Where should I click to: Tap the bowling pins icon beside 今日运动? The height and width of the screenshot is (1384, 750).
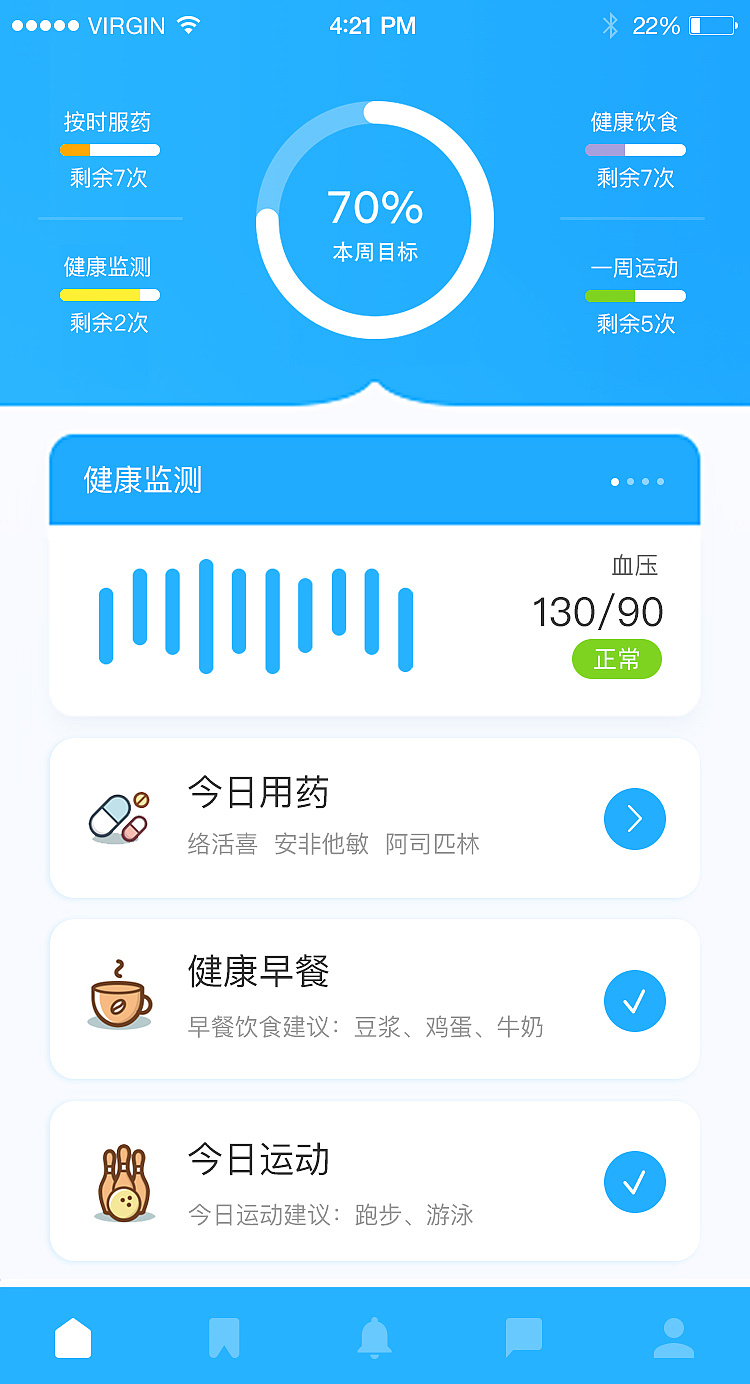click(x=121, y=1178)
